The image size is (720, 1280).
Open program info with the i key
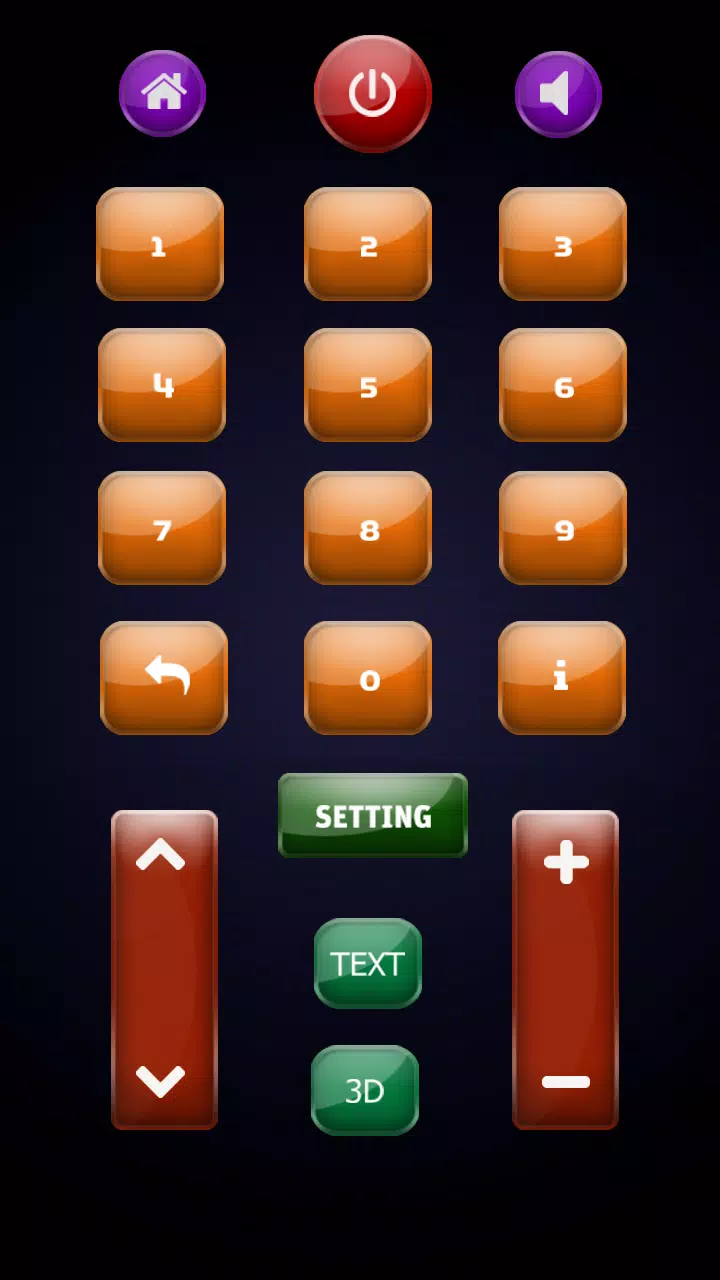562,677
